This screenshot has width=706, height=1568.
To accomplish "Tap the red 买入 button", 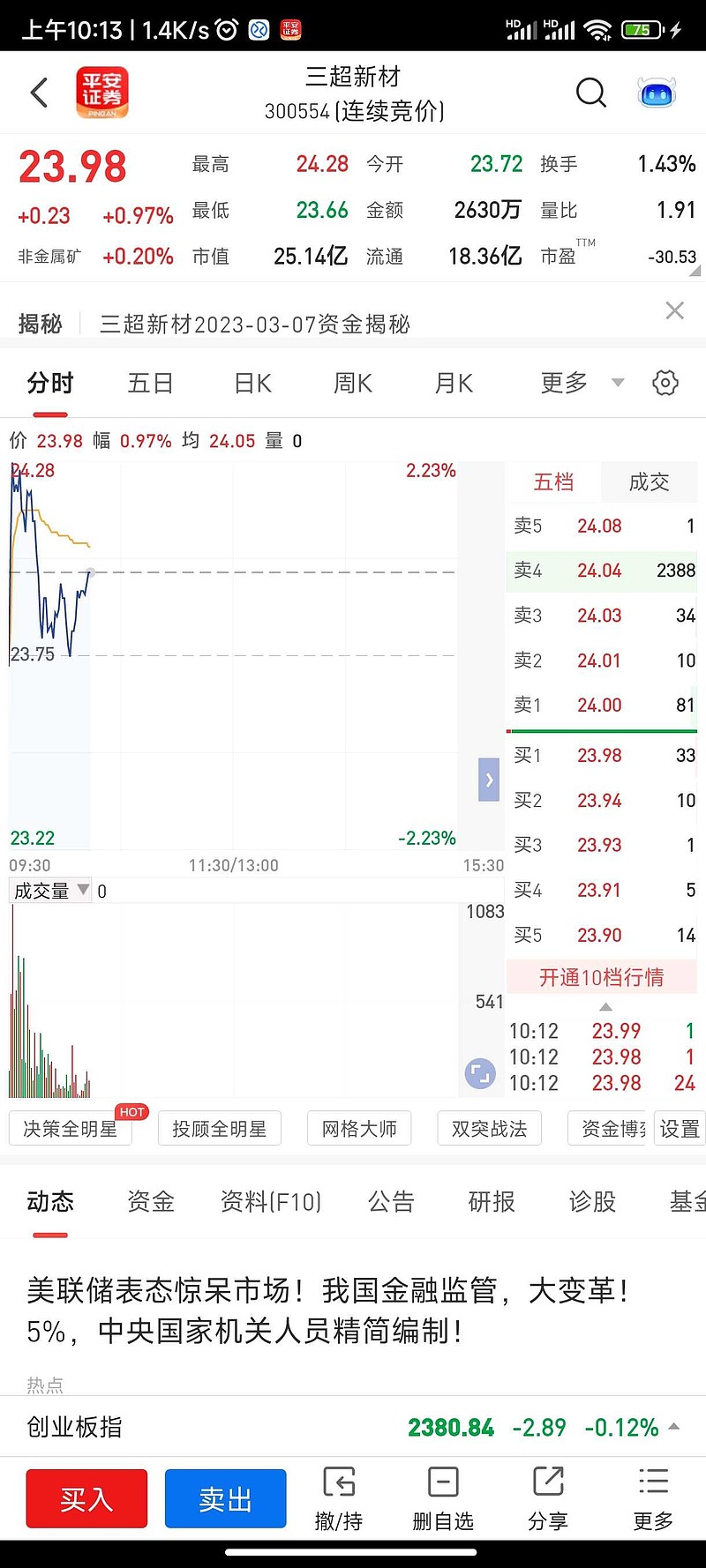I will [x=86, y=1498].
